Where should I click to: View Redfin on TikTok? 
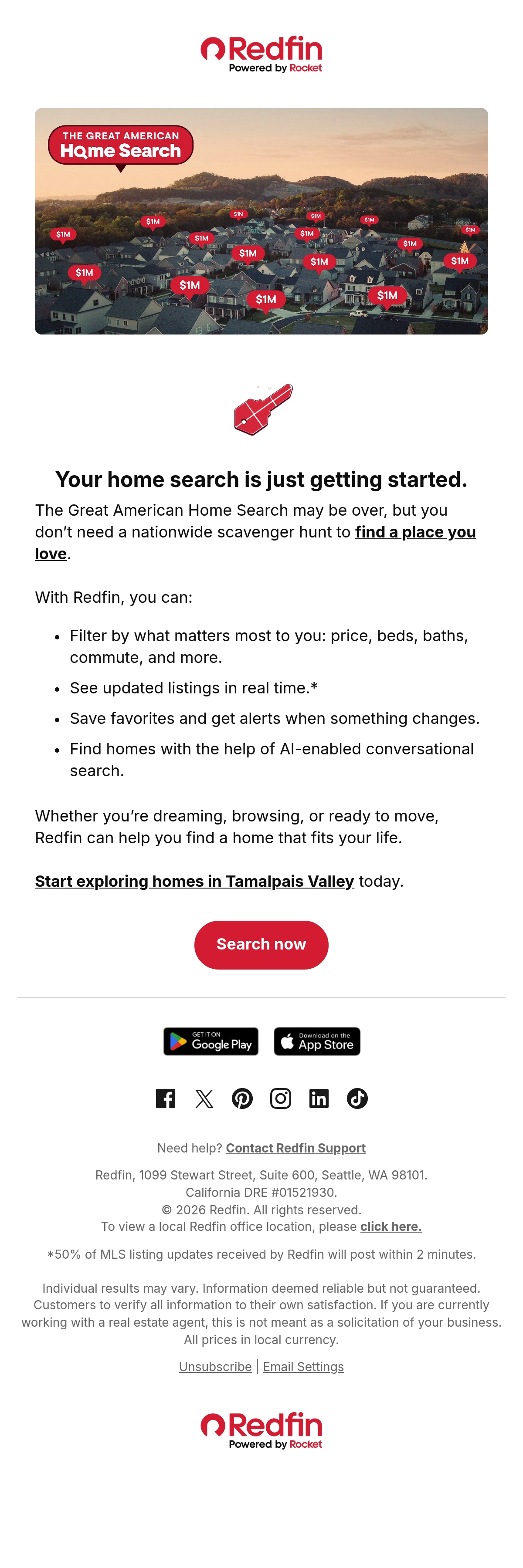357,1098
